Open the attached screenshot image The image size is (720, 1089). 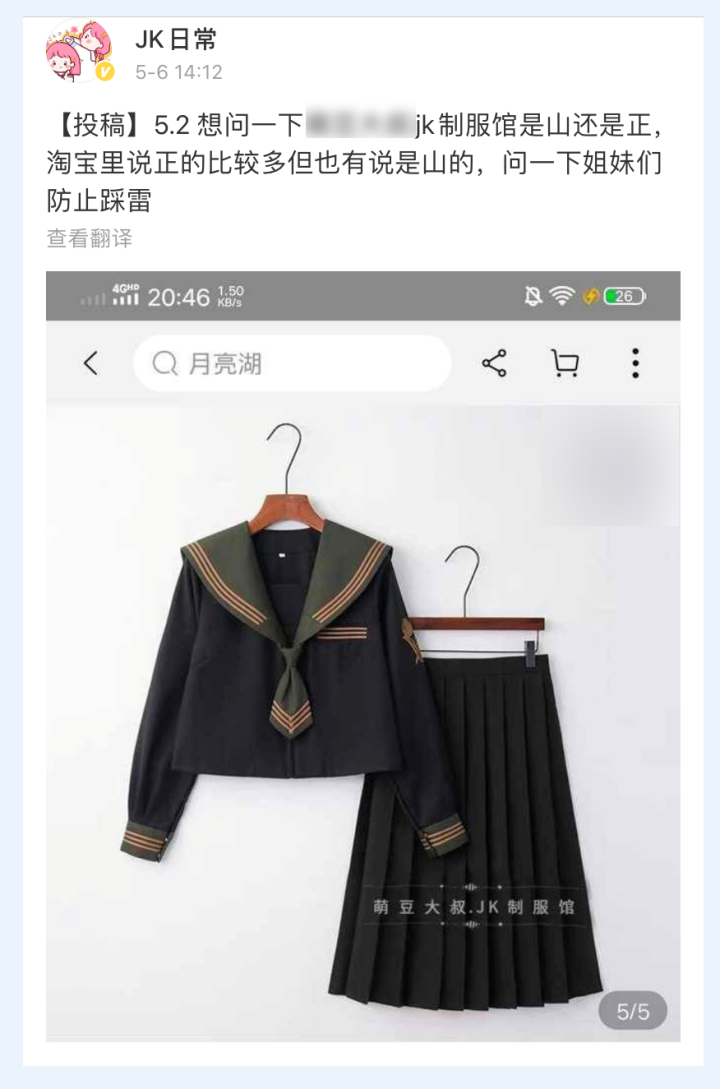coord(363,655)
